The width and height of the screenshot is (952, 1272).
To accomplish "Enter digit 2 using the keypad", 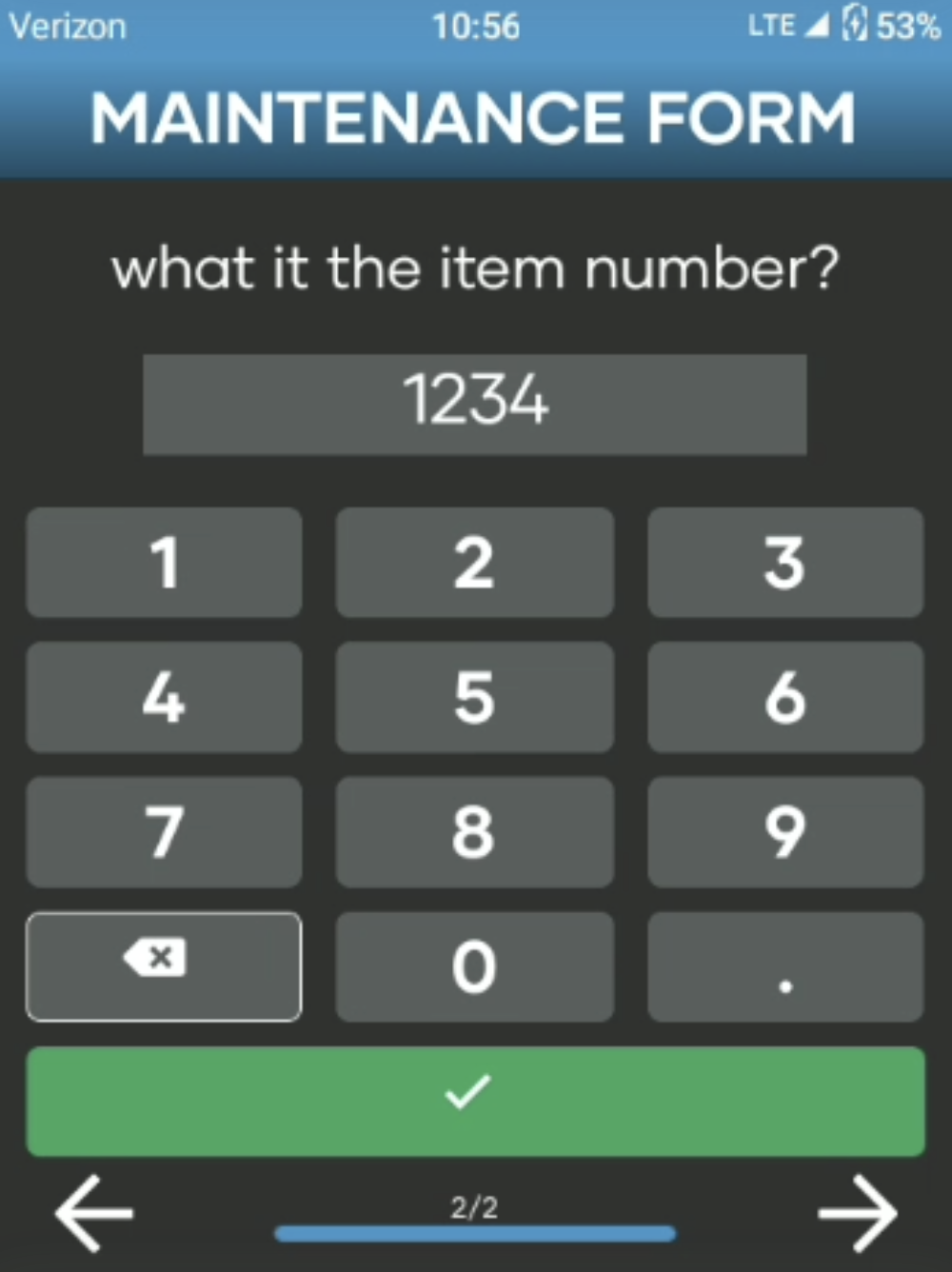I will (474, 562).
